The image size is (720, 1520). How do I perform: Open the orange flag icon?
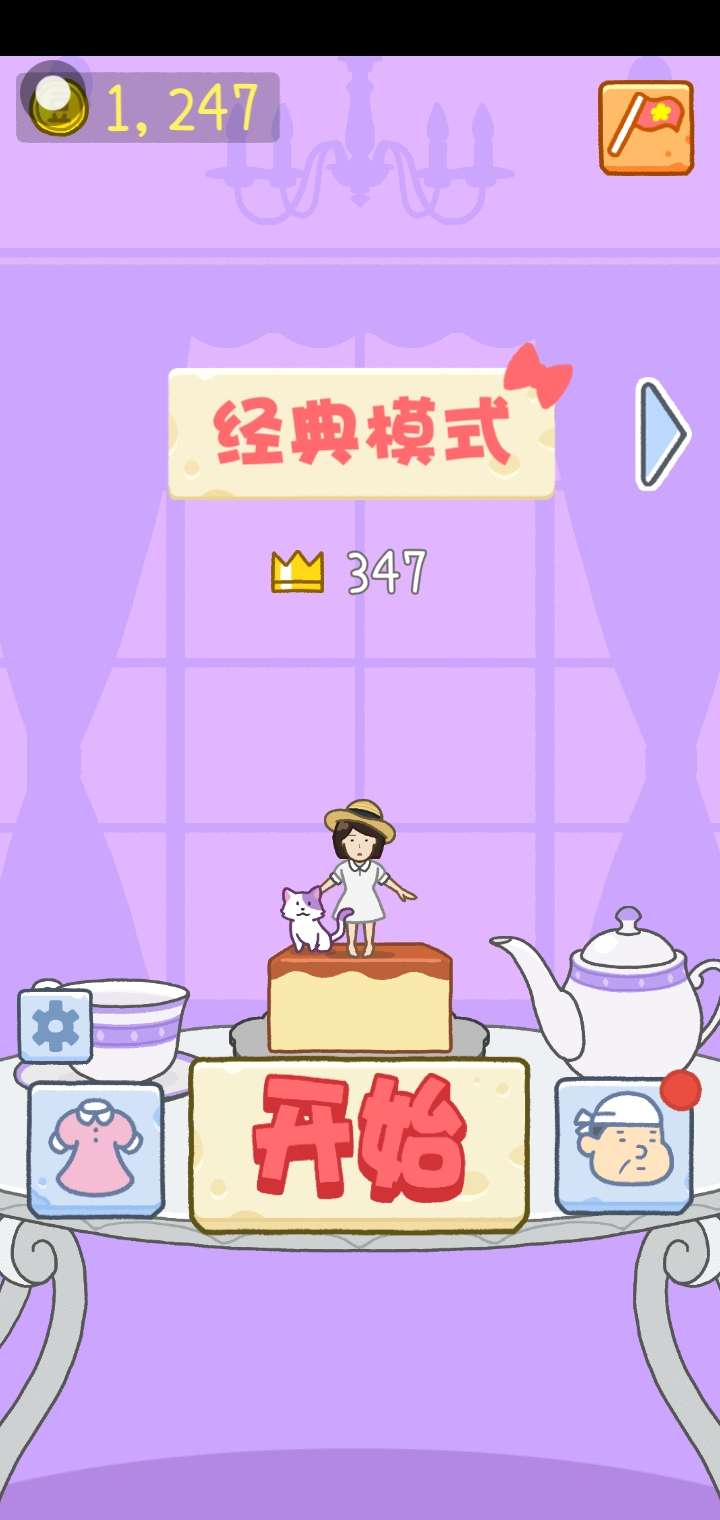click(x=646, y=127)
